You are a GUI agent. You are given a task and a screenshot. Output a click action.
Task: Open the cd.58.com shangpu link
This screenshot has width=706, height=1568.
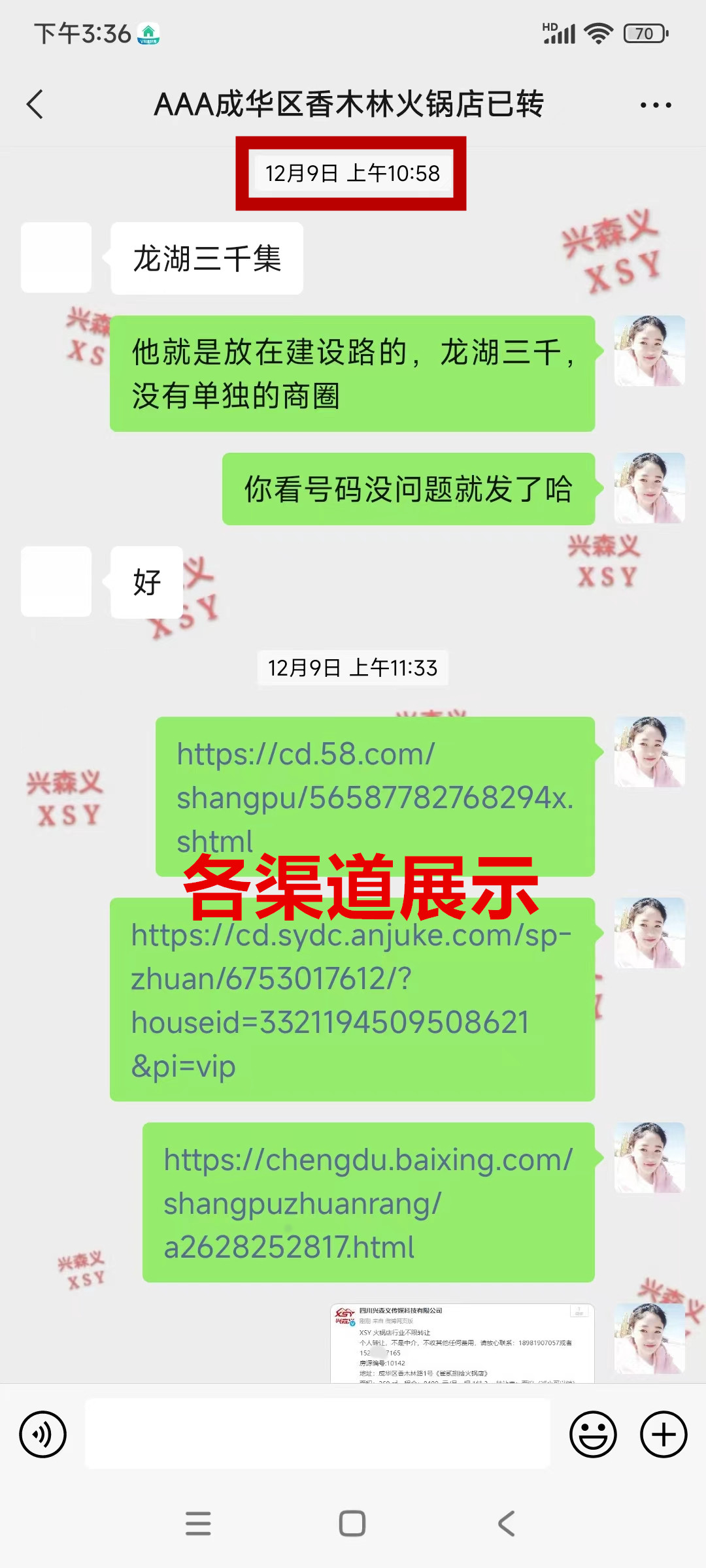tap(374, 784)
